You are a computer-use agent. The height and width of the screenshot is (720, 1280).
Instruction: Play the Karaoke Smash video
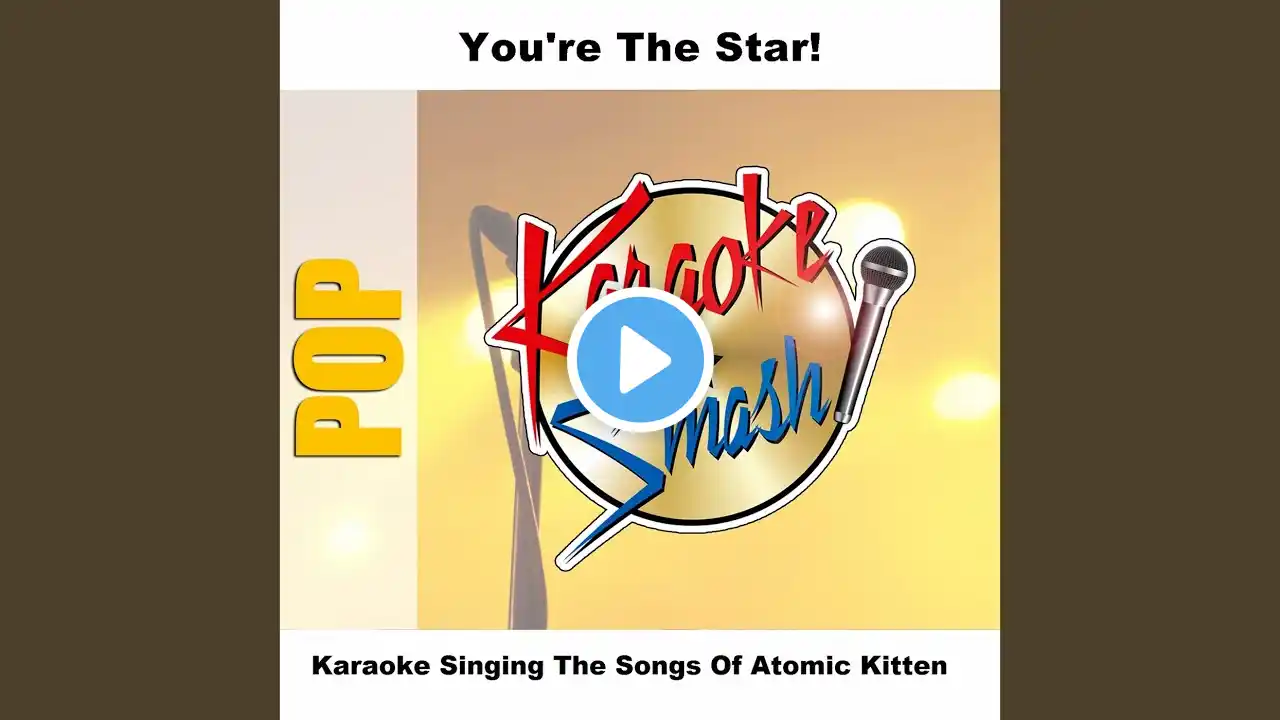tap(640, 360)
